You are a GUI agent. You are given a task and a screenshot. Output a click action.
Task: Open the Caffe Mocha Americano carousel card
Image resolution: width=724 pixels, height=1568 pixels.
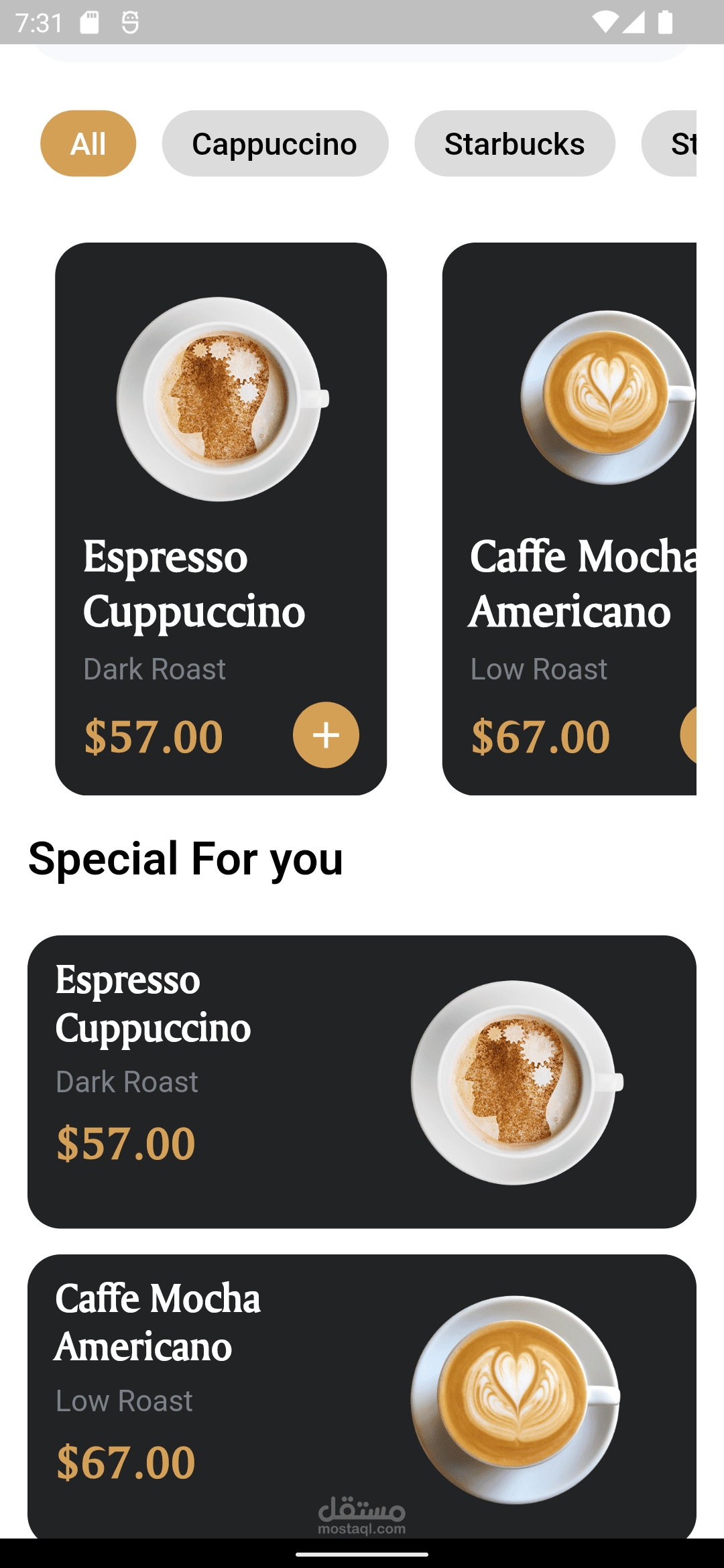tap(569, 519)
